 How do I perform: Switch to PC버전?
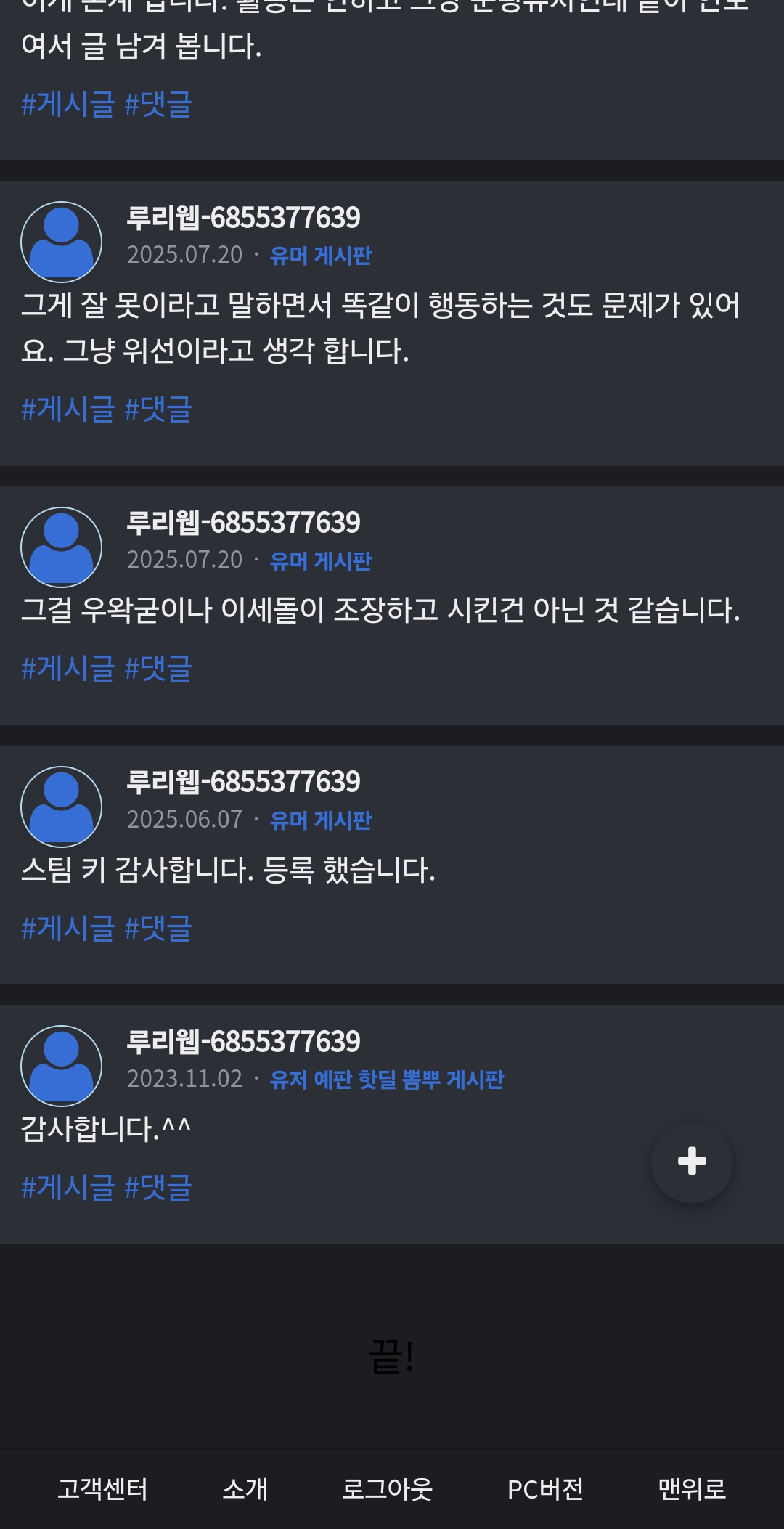(x=545, y=1489)
